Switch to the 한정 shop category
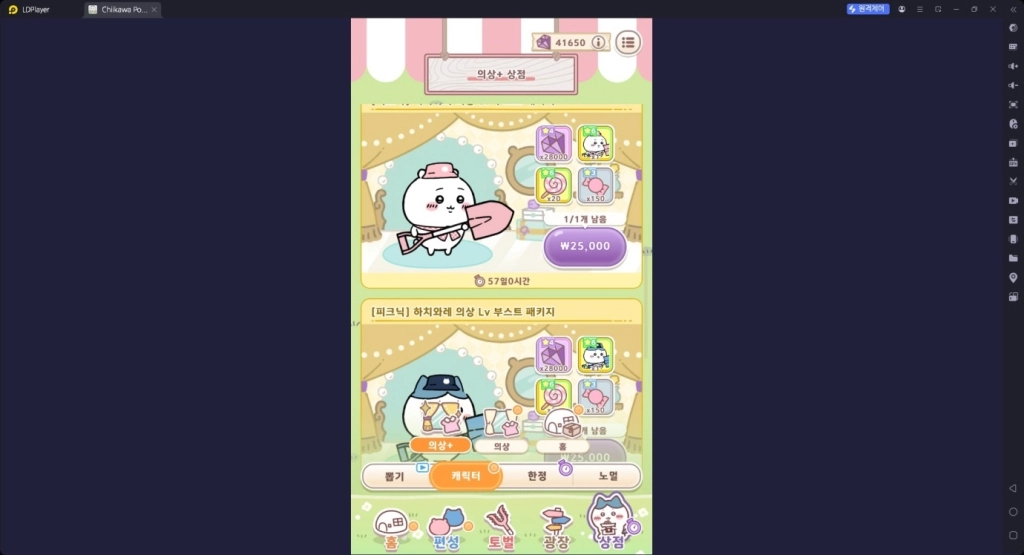The image size is (1024, 555). [537, 476]
